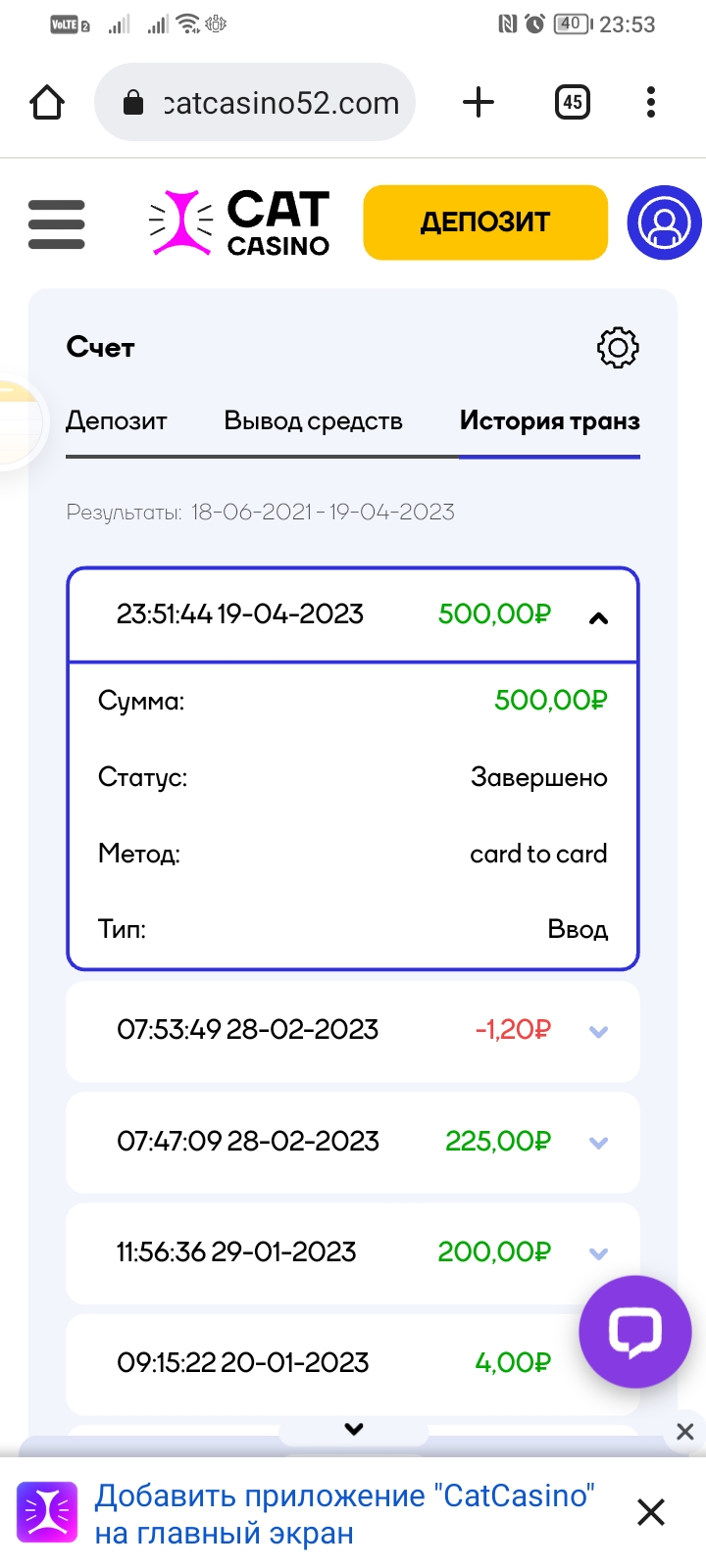Switch to the Депозит tab

coord(117,421)
